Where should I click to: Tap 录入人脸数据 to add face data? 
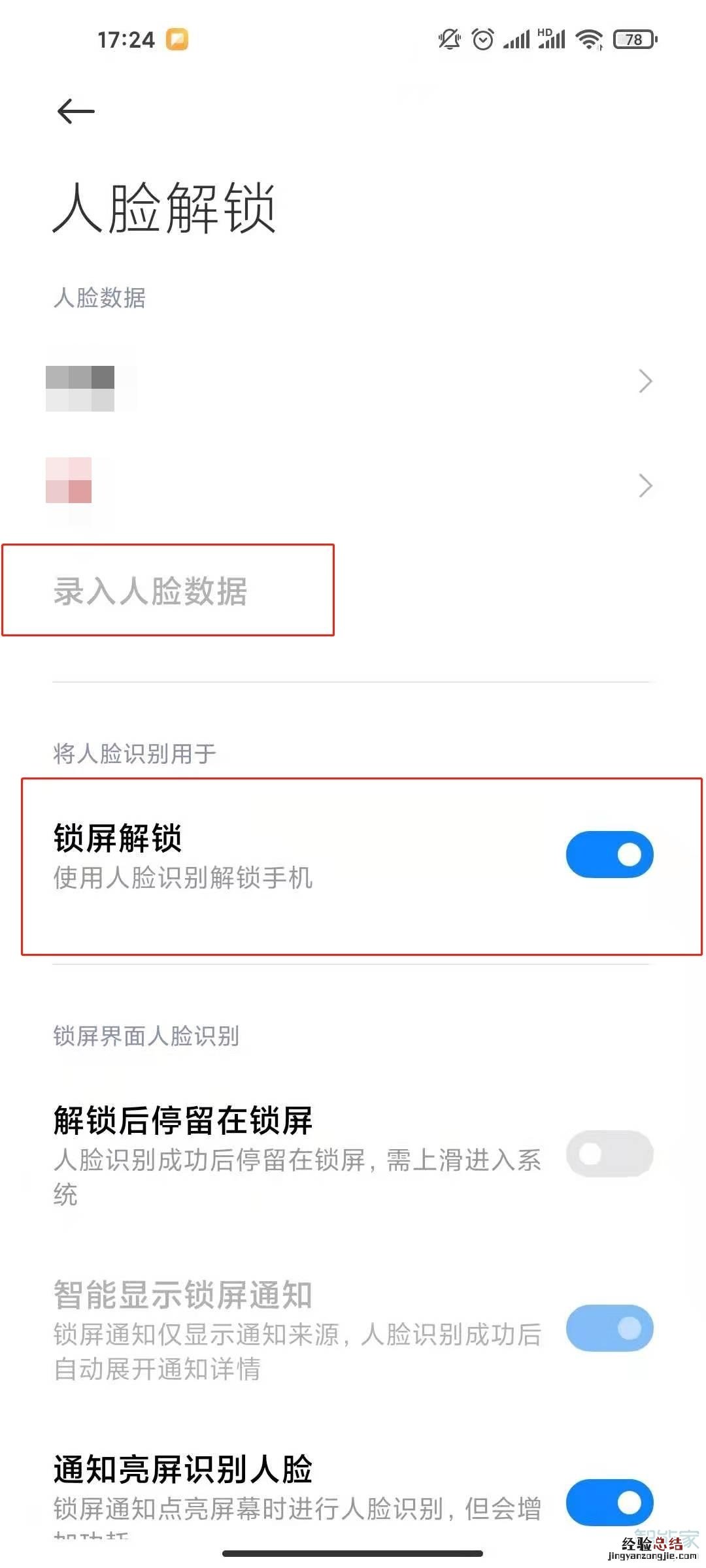[150, 591]
